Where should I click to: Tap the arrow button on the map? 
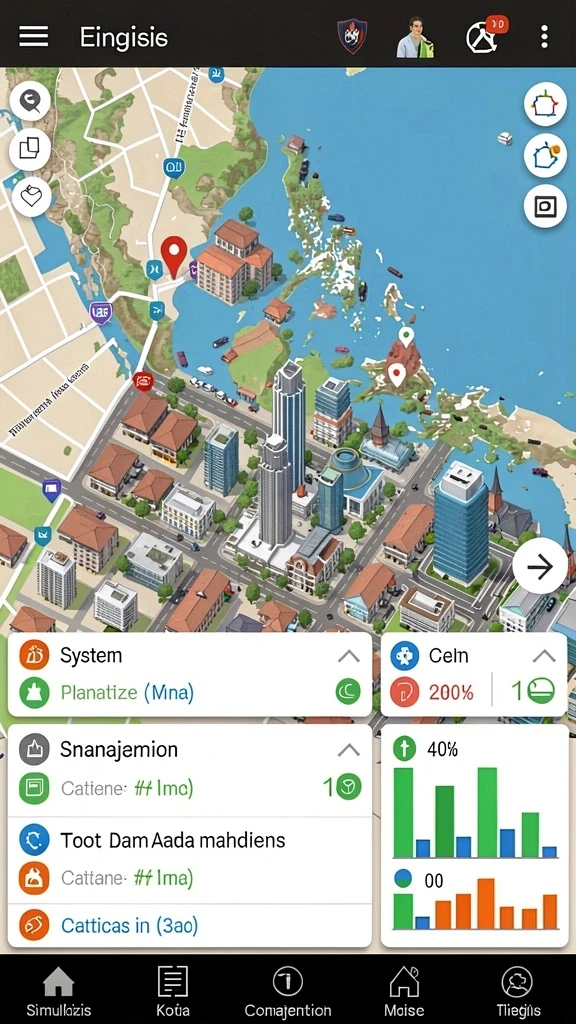click(x=540, y=566)
